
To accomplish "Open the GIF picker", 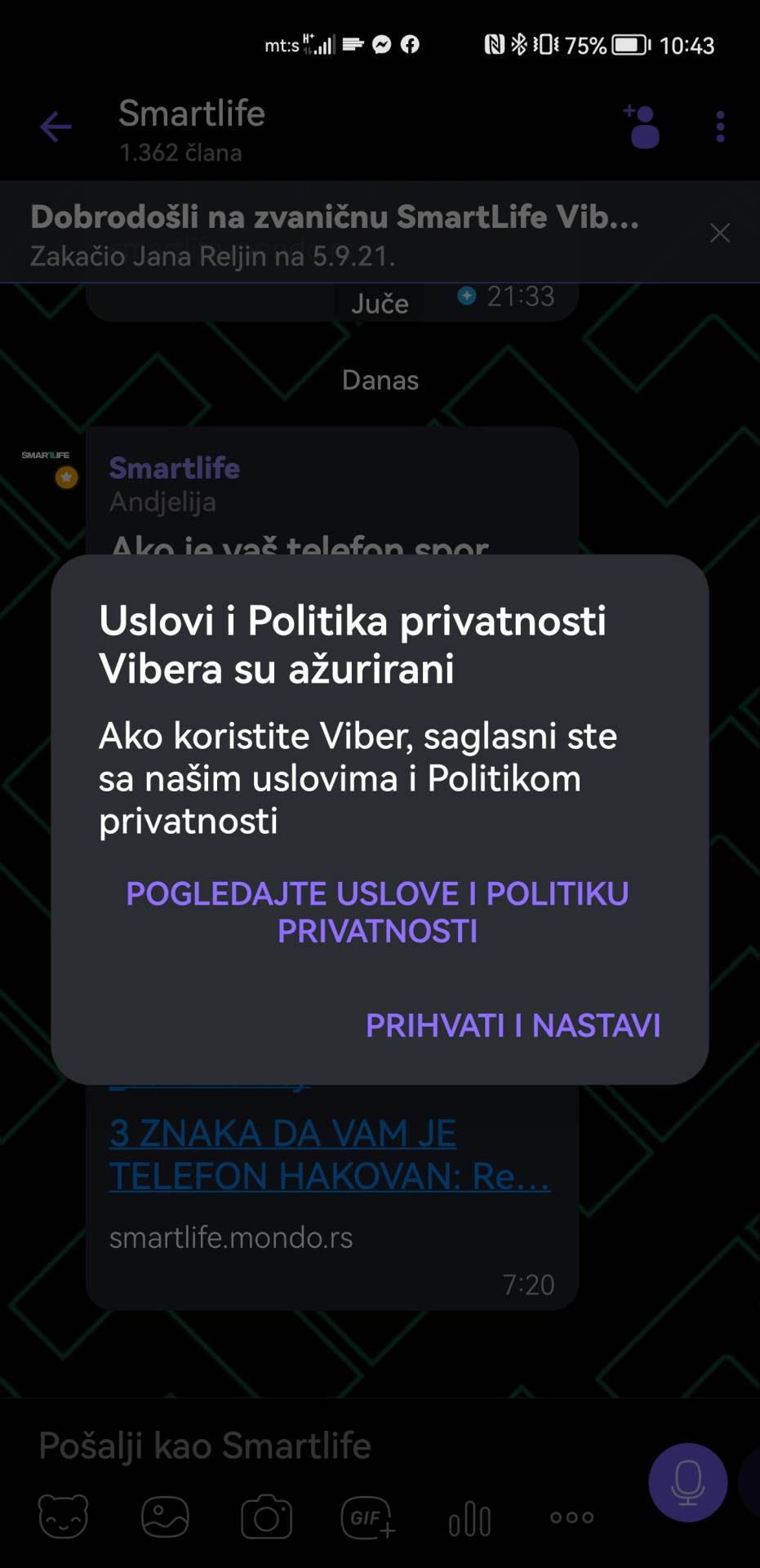I will [x=367, y=1517].
